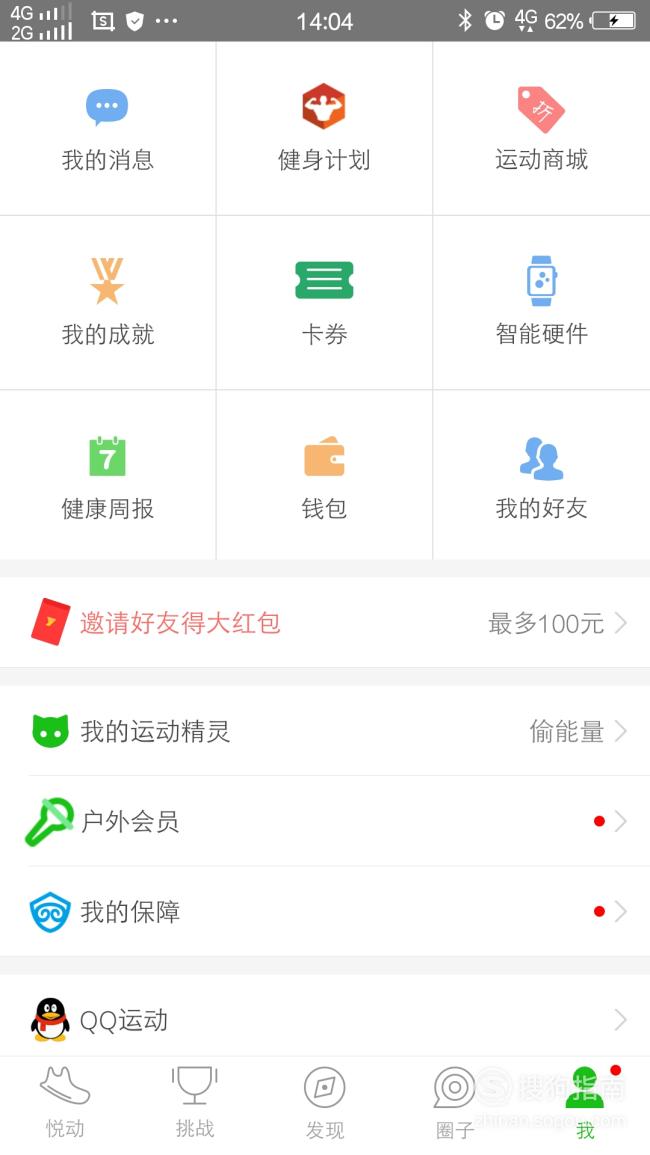The height and width of the screenshot is (1155, 650).
Task: Open the 钱包 wallet
Action: point(324,475)
